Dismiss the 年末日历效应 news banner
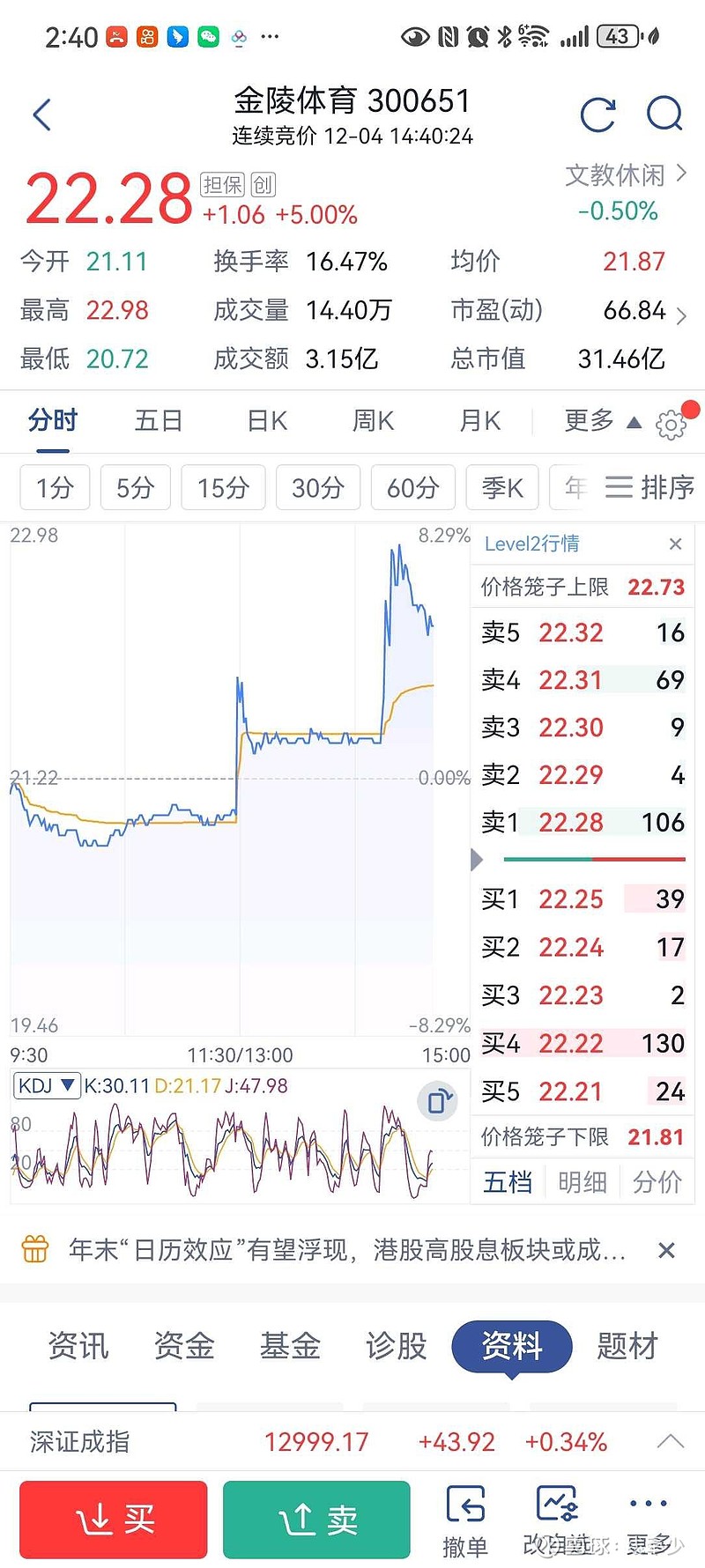 (x=667, y=1250)
